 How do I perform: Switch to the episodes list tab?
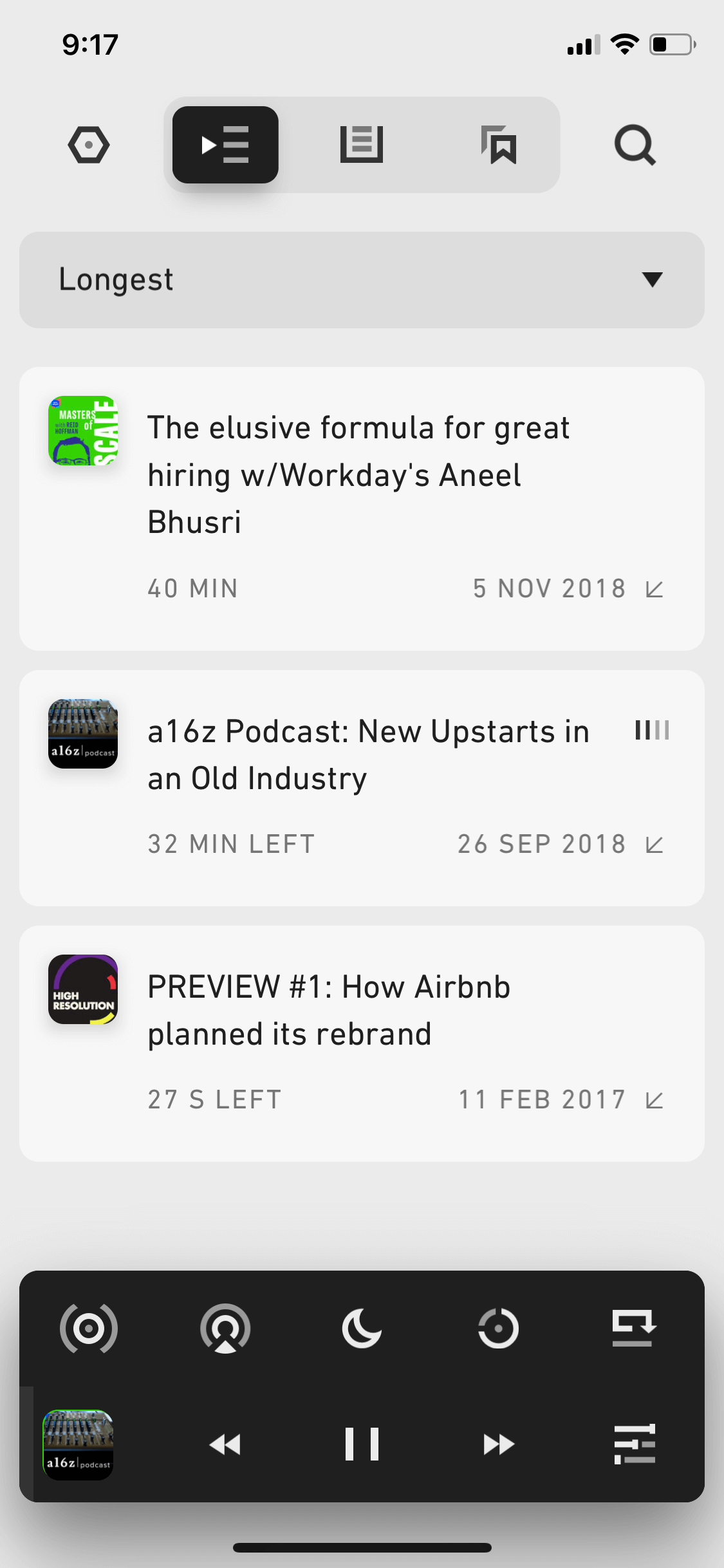tap(362, 145)
